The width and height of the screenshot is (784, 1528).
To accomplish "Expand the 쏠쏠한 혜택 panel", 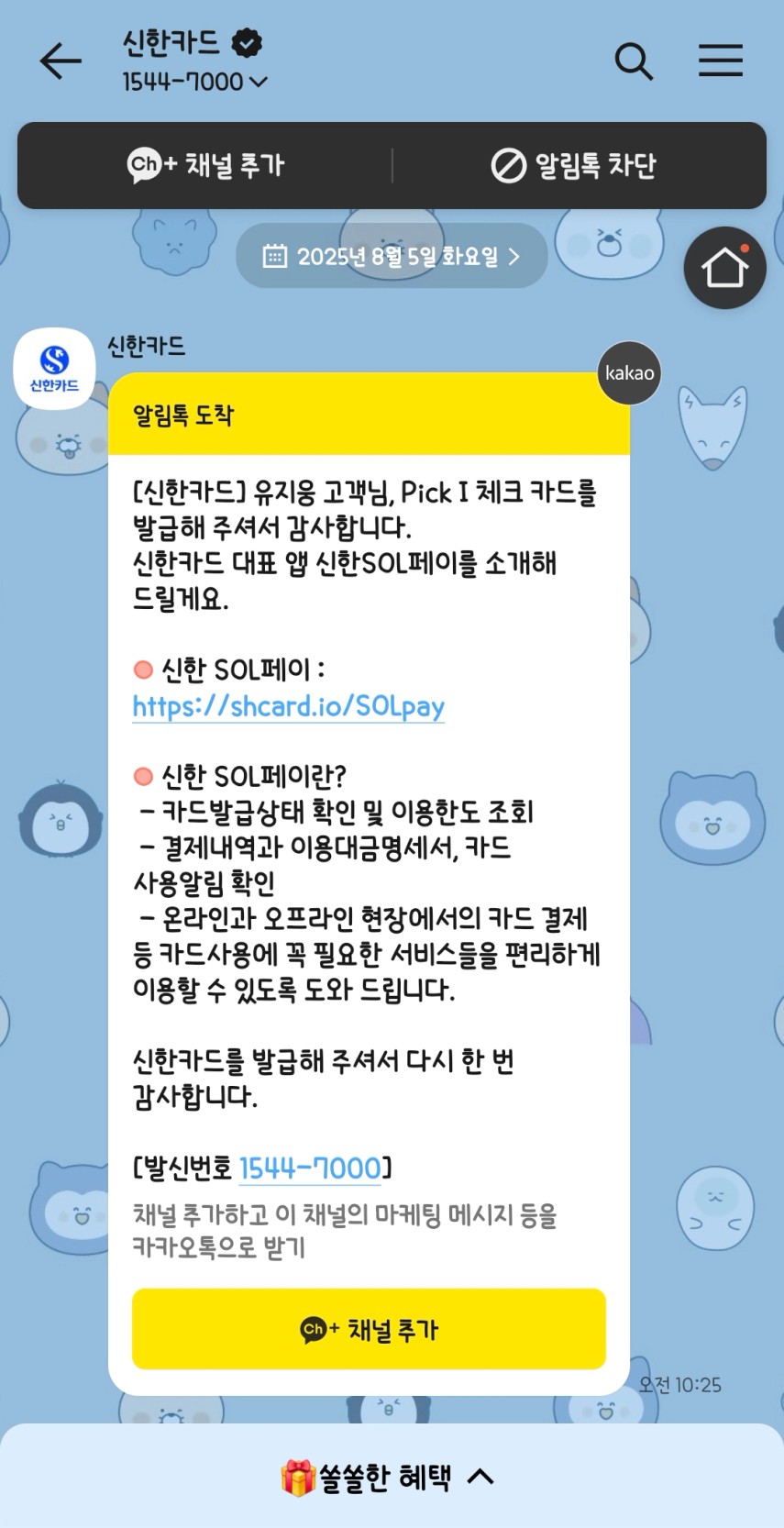I will pos(392,1477).
